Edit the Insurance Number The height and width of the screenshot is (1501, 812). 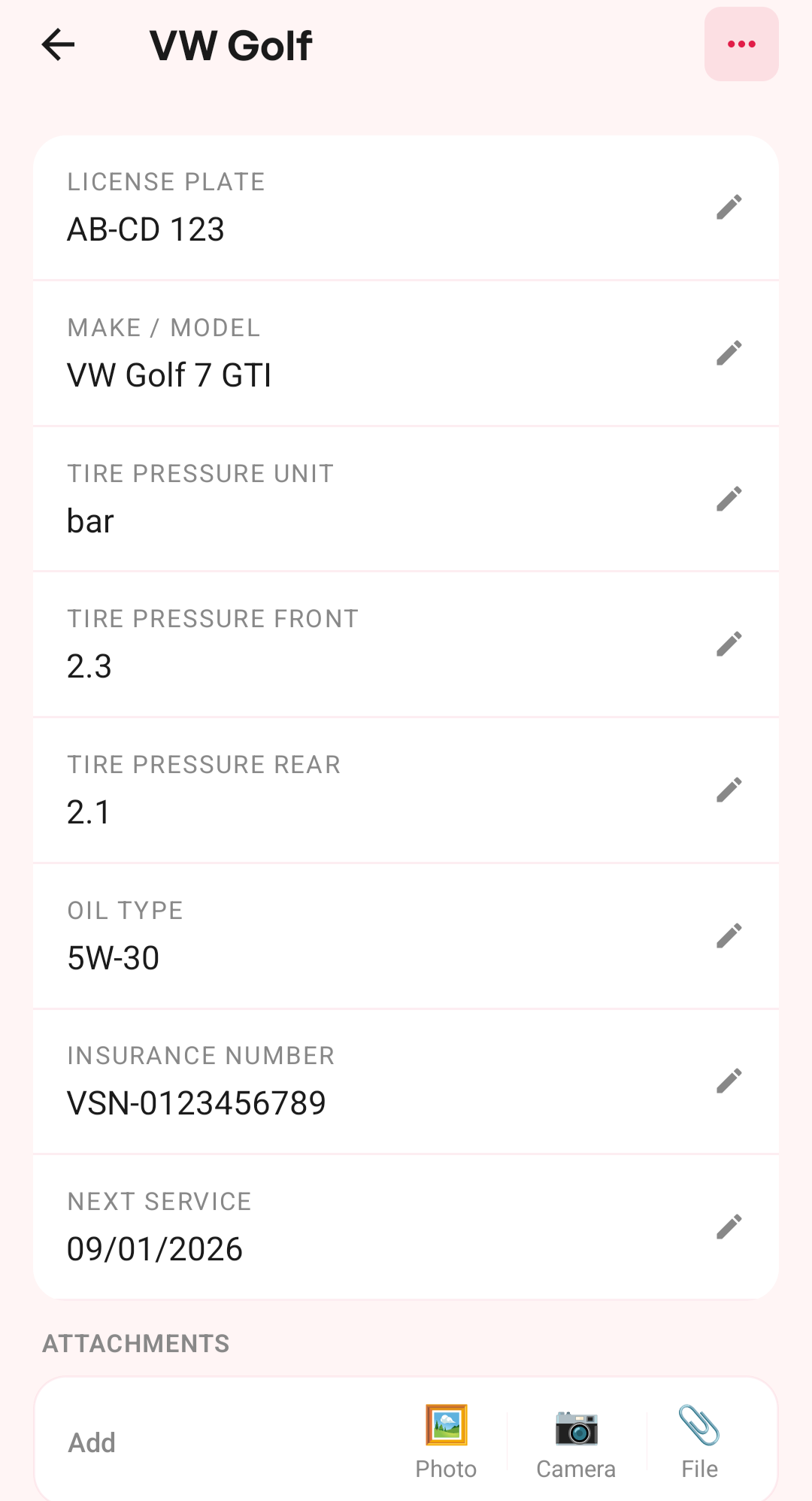coord(729,1081)
